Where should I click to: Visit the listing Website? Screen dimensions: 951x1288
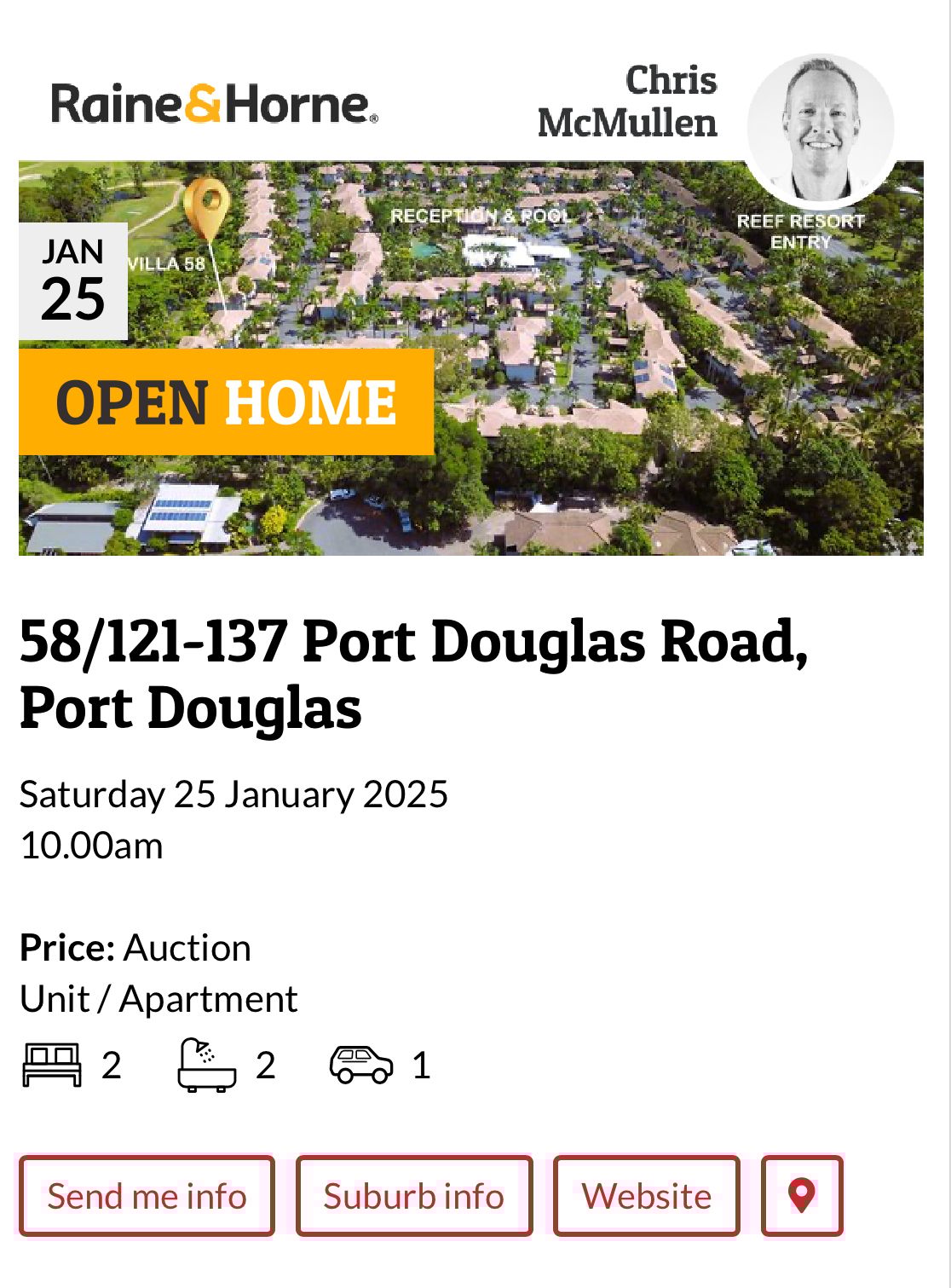click(646, 1195)
